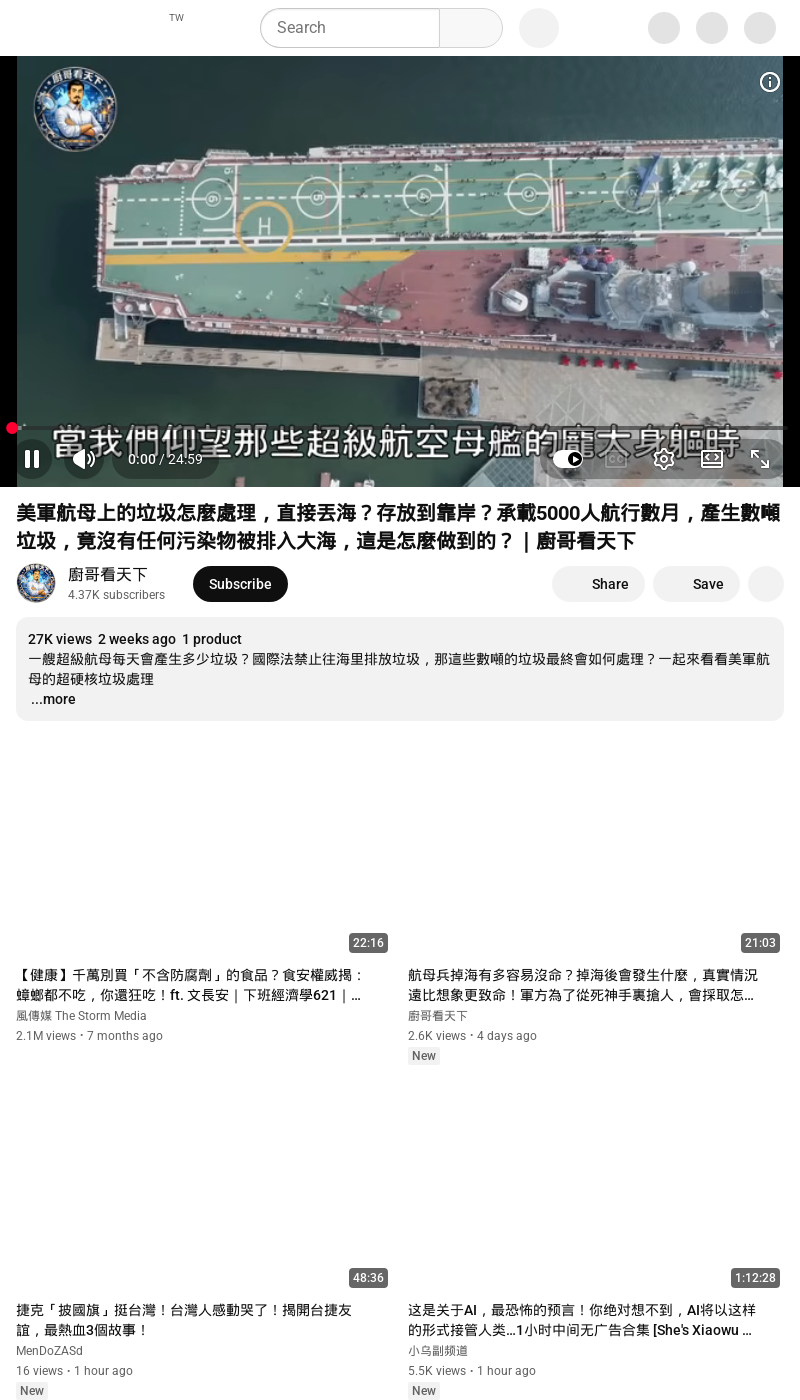Screen dimensions: 800x1400
Task: Open the 小鸟副频道 AI 1:12:28 video
Action: 594,1185
